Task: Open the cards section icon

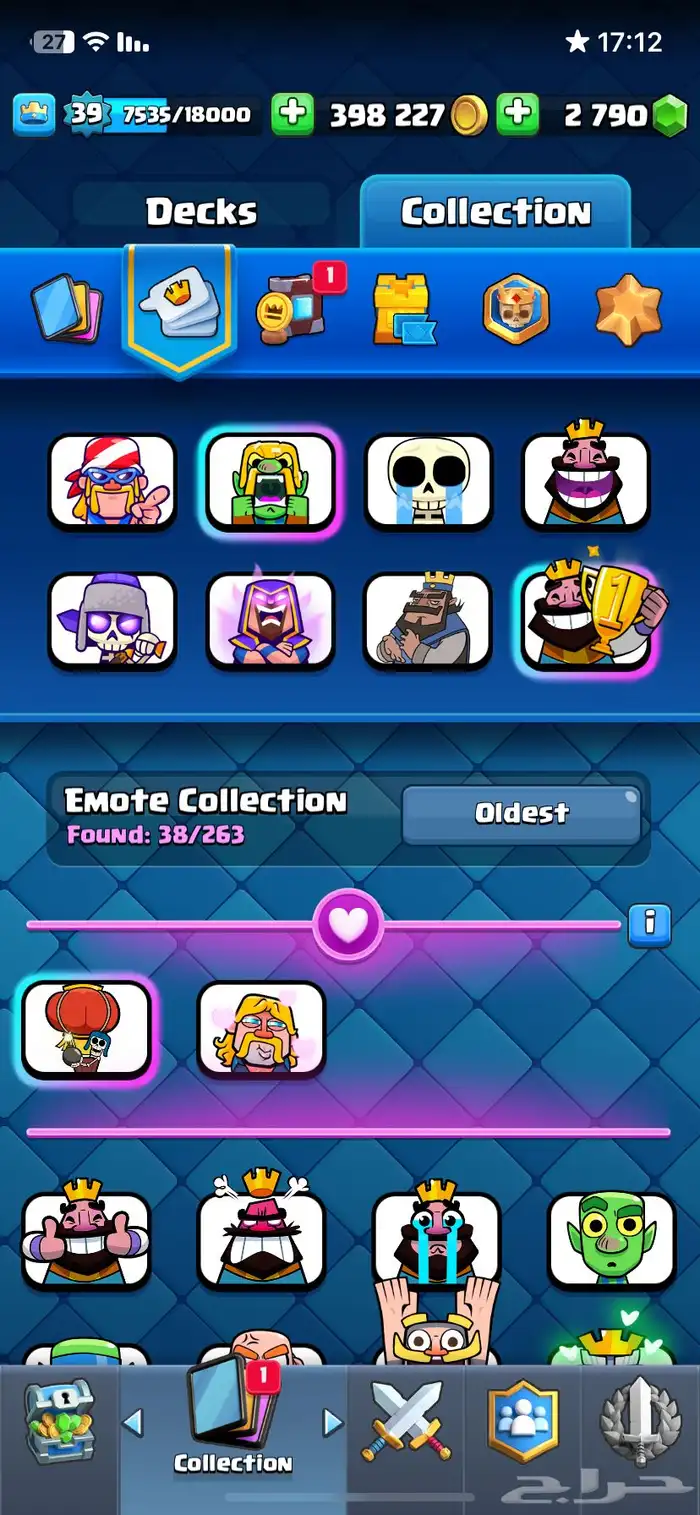Action: tap(65, 310)
